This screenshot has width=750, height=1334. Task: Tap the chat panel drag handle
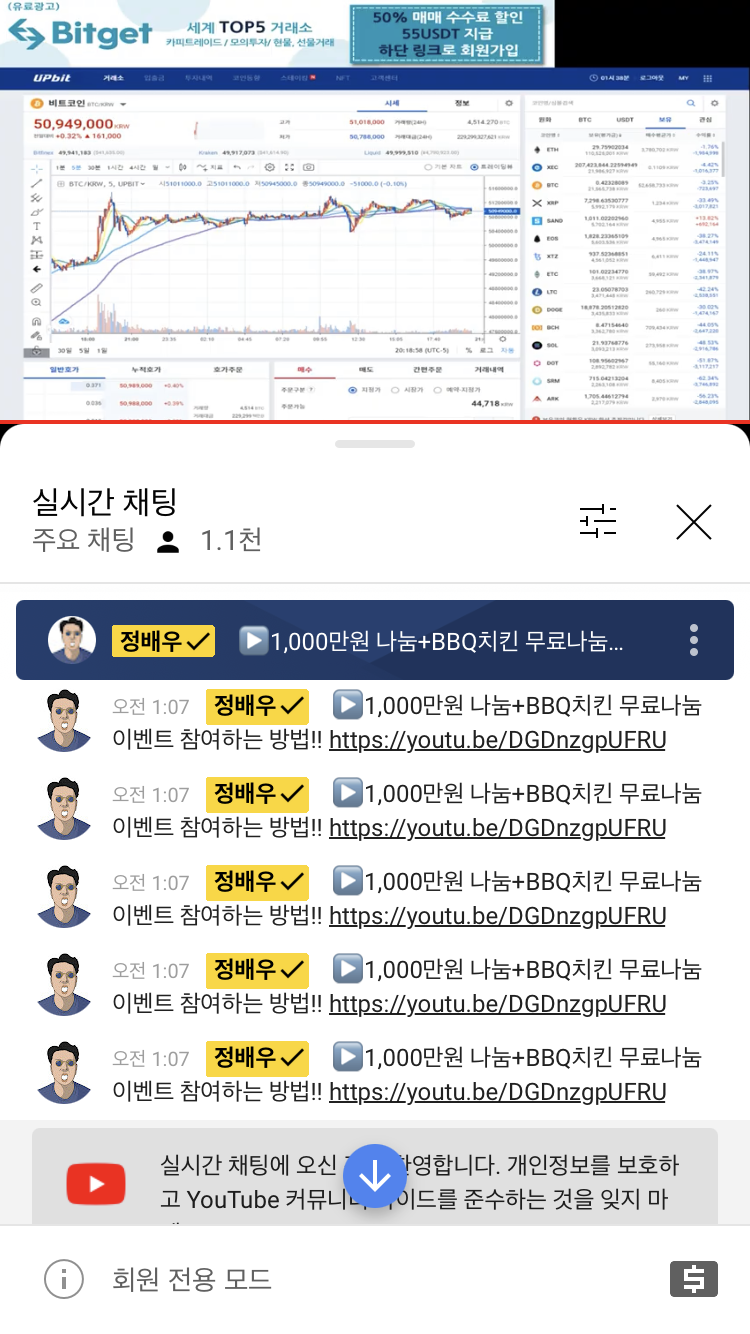click(375, 443)
